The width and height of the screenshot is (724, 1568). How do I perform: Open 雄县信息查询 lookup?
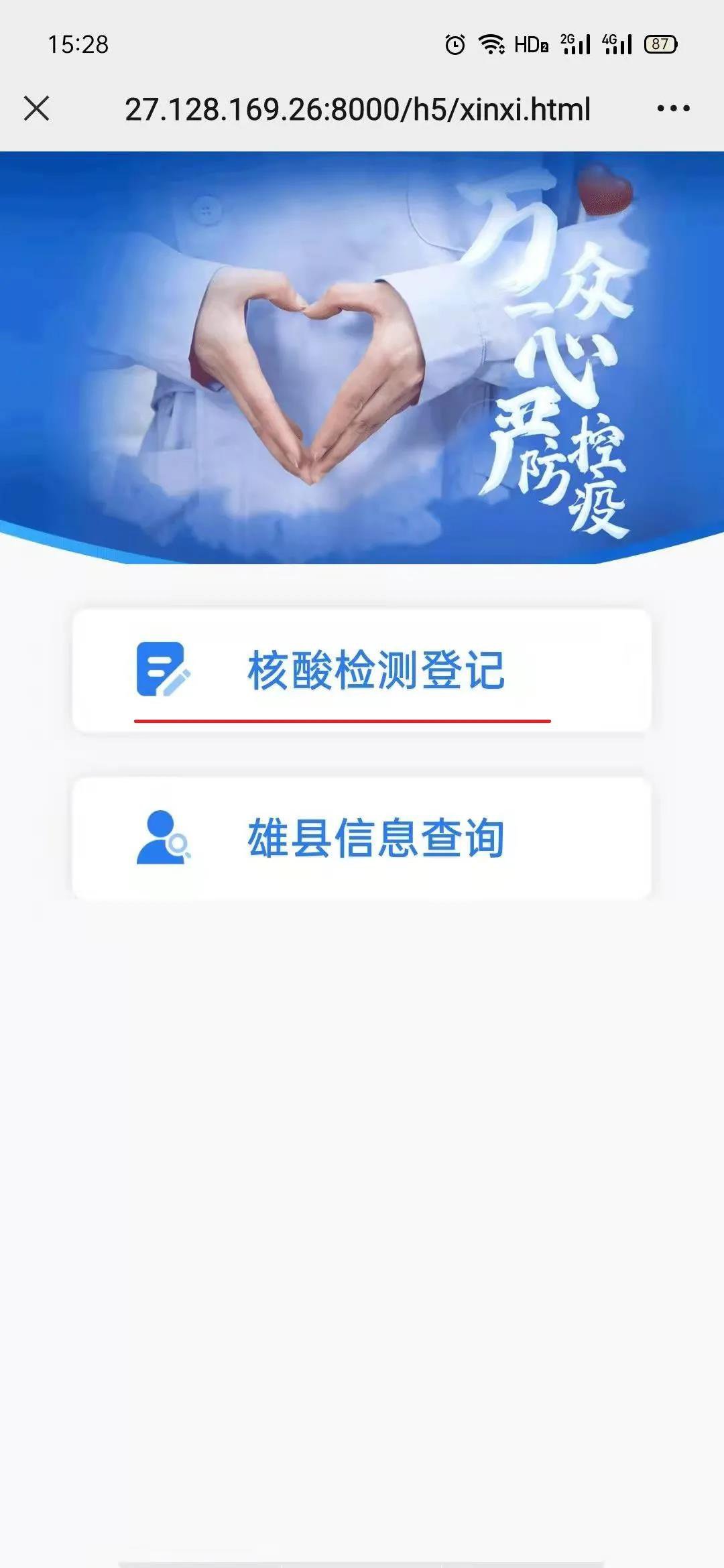click(362, 838)
